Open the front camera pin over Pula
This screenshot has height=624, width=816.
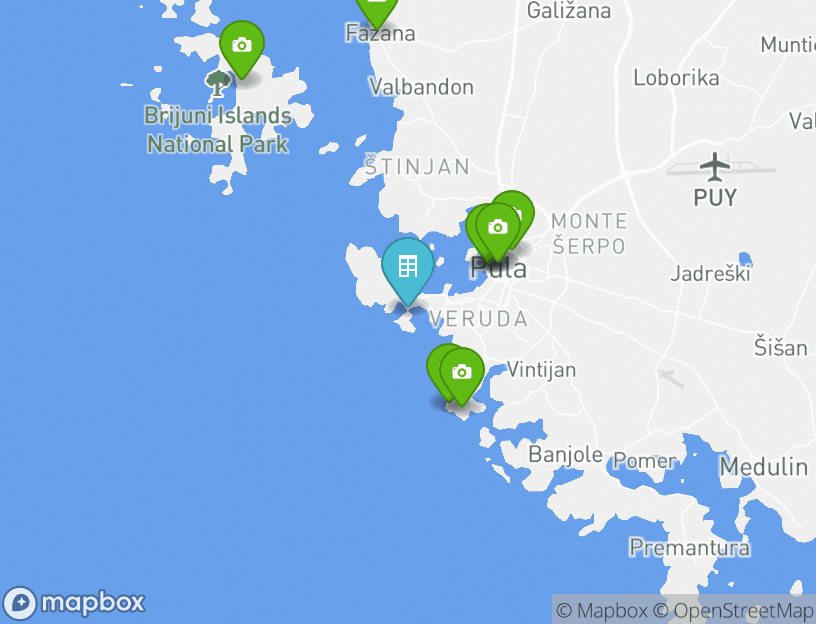(x=497, y=229)
